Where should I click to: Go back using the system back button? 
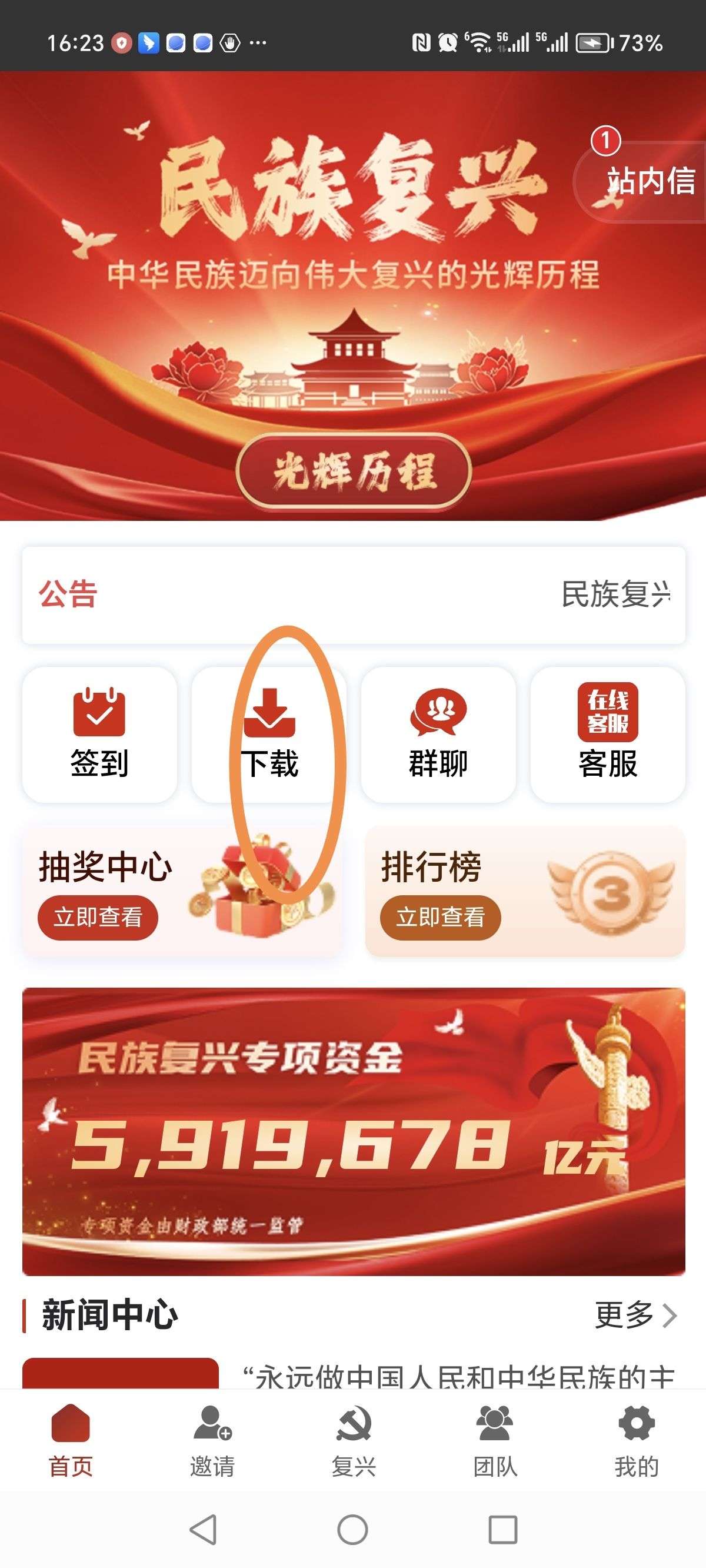[204, 1529]
